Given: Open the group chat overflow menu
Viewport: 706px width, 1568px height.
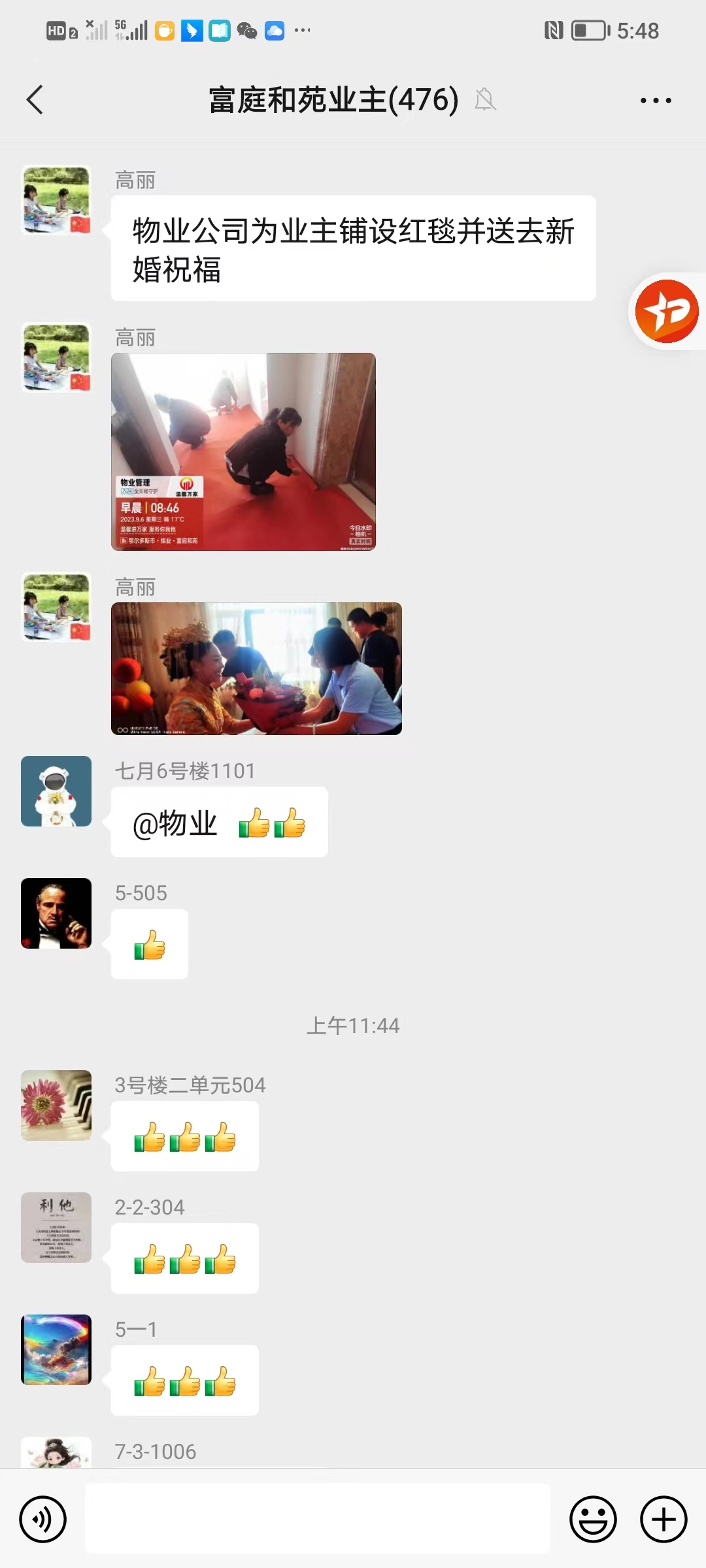Looking at the screenshot, I should (655, 101).
